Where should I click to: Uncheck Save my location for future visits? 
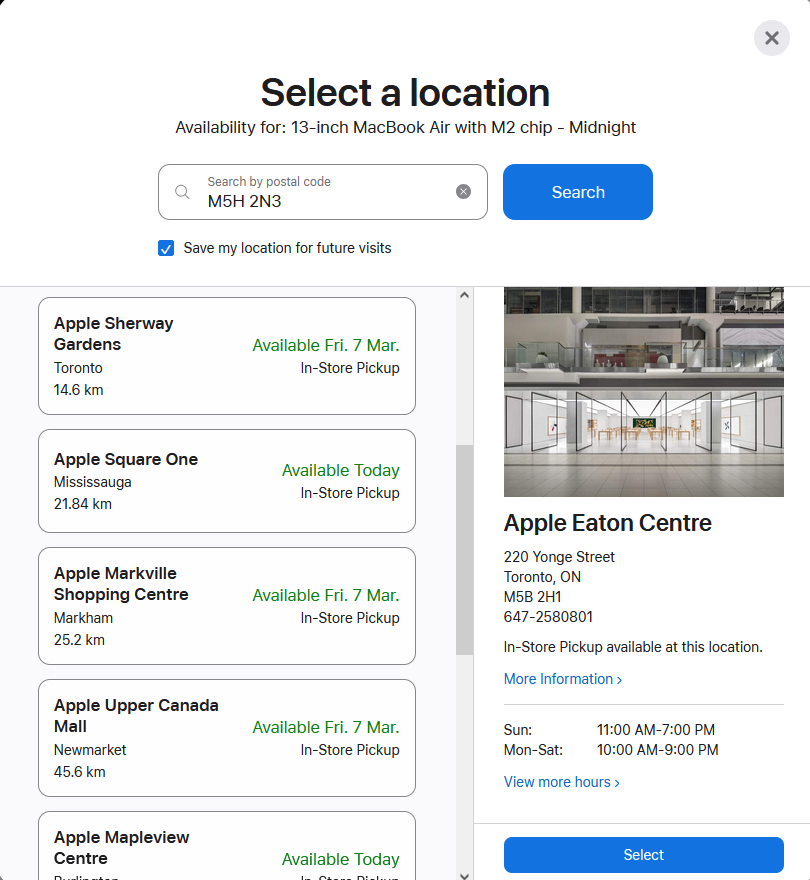(166, 248)
